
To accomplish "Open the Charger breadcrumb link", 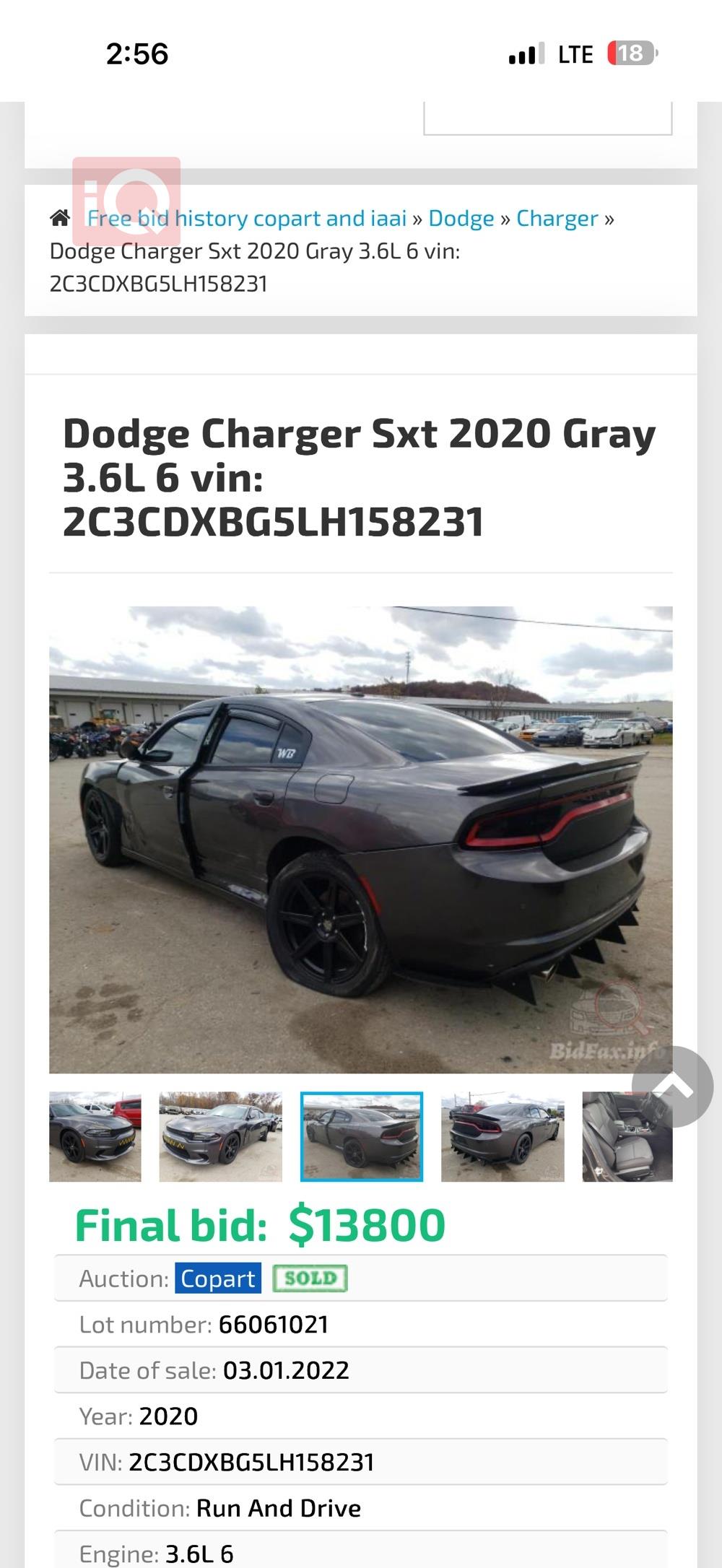I will click(x=557, y=218).
